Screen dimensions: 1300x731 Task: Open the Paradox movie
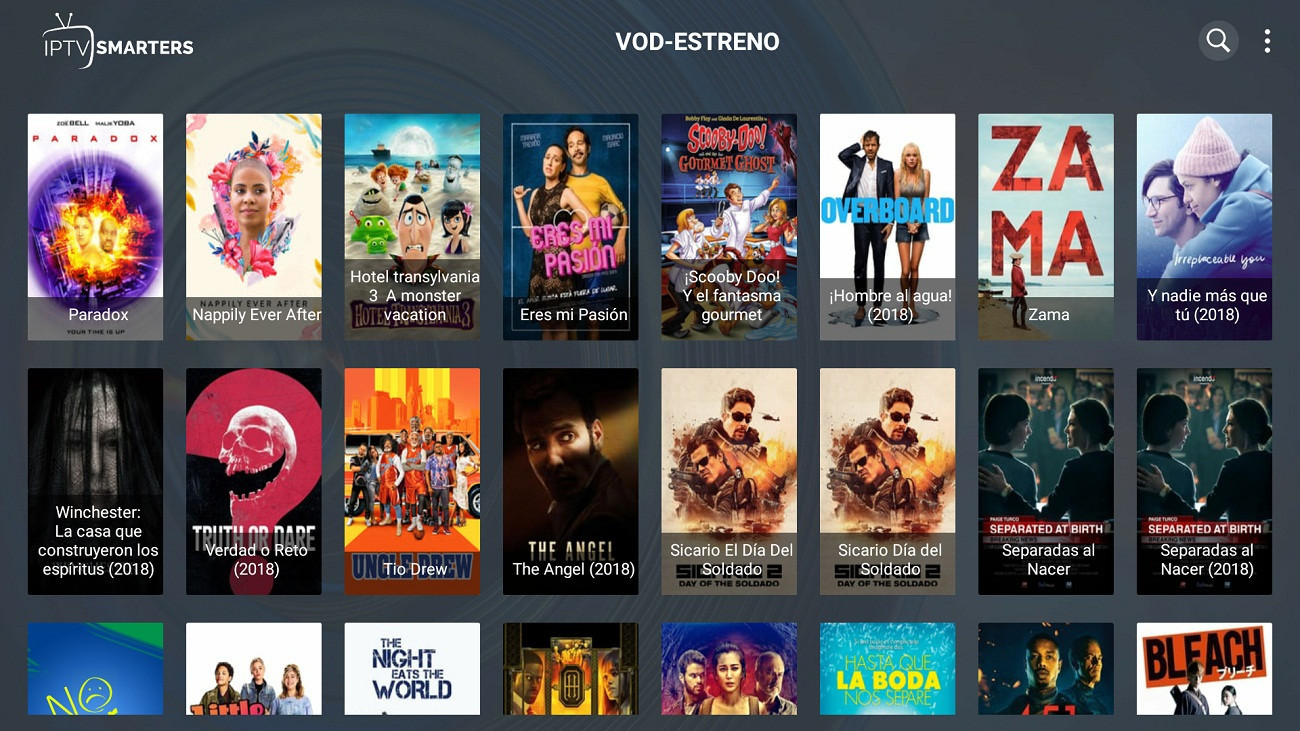pos(95,227)
